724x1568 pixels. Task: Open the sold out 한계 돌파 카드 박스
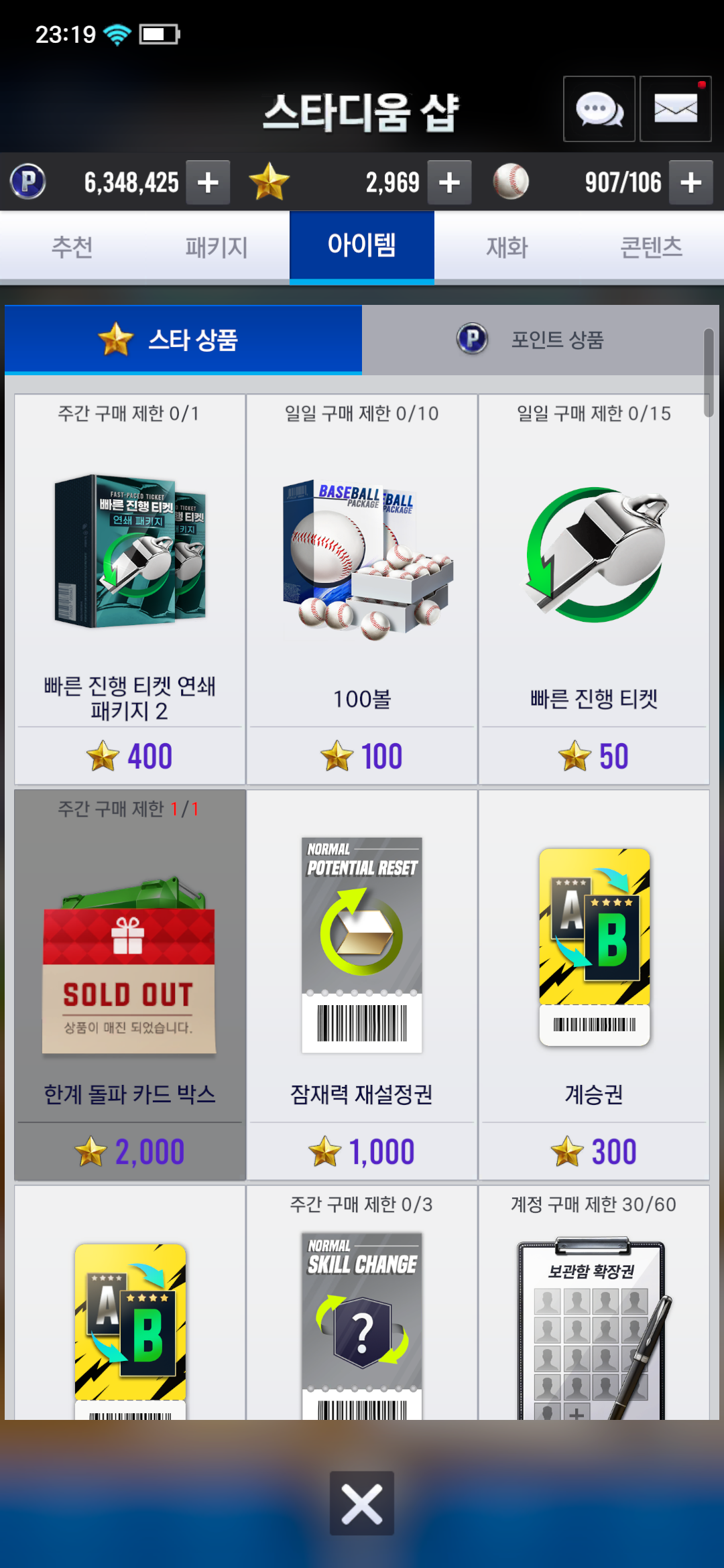[129, 985]
